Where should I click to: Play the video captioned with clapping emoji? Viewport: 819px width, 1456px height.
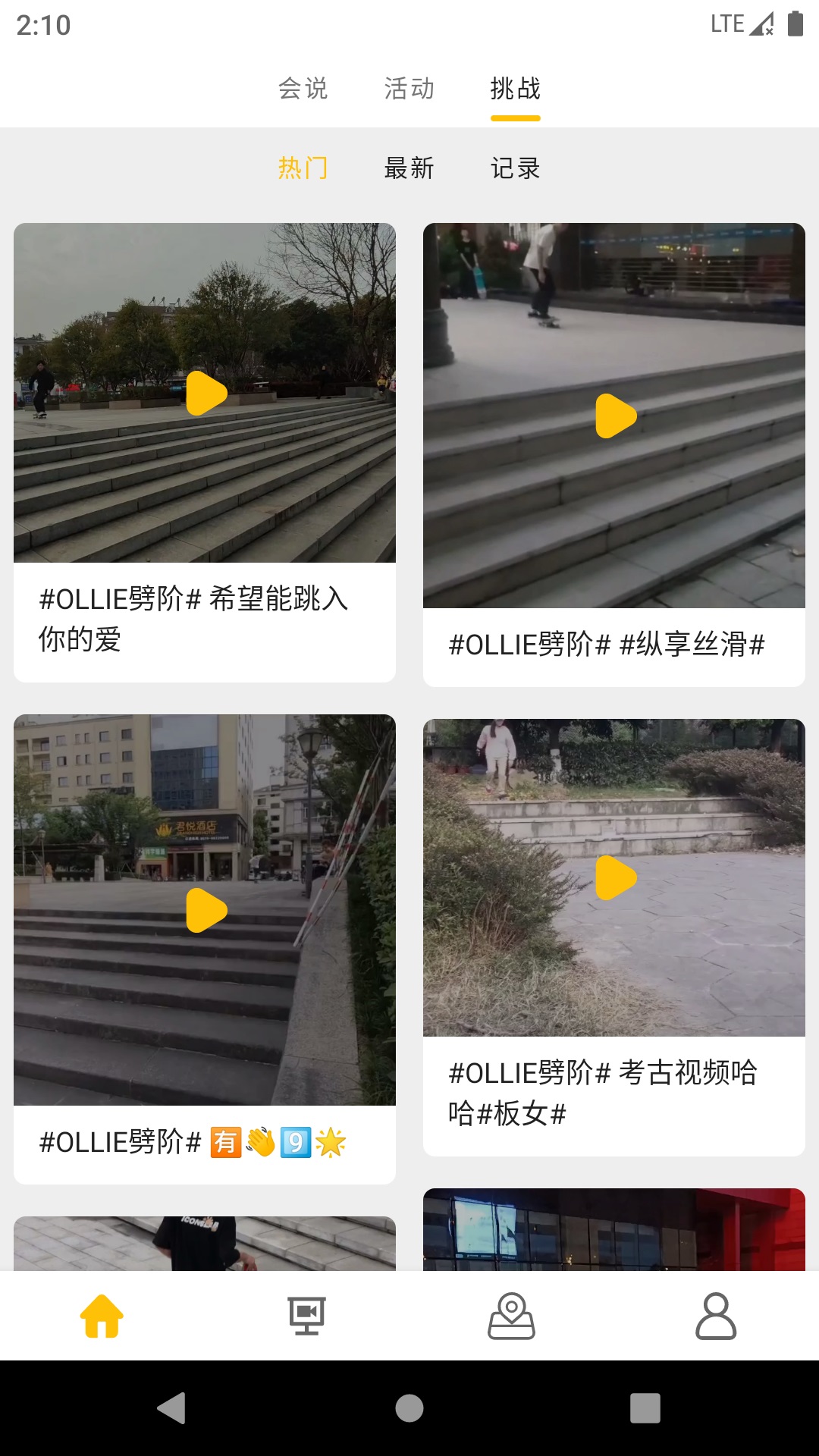coord(204,909)
